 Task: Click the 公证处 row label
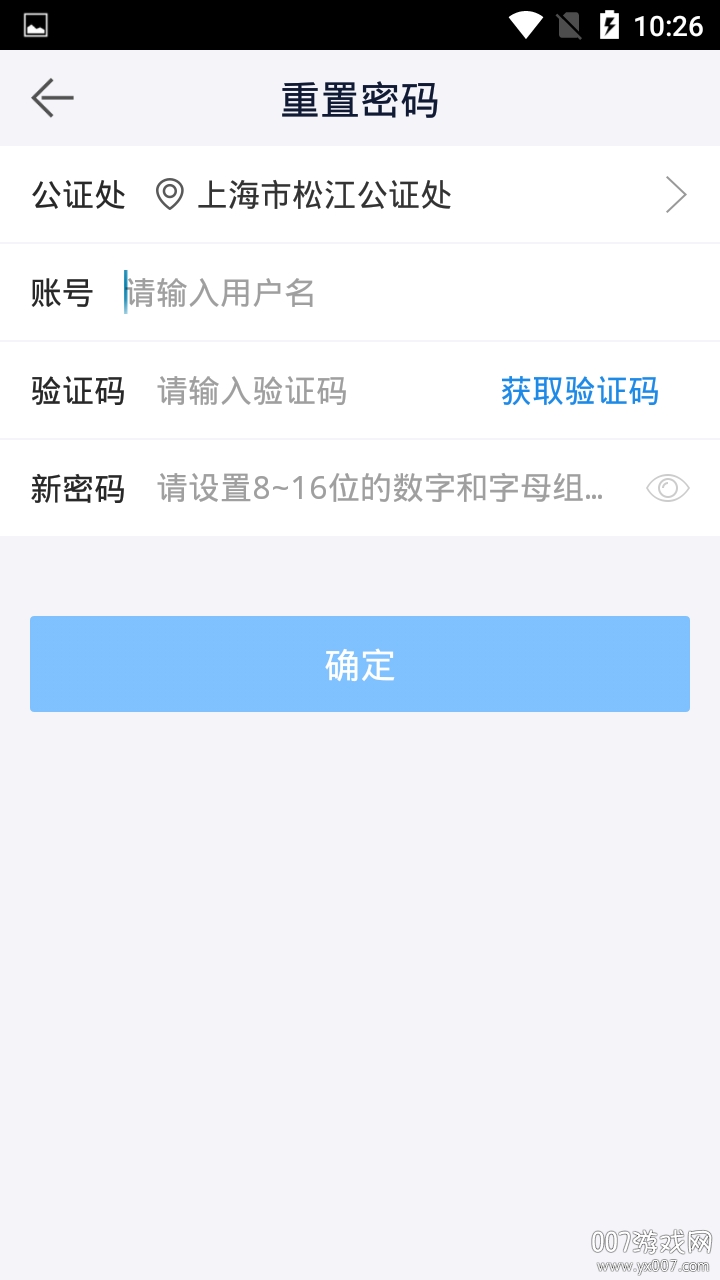(78, 195)
